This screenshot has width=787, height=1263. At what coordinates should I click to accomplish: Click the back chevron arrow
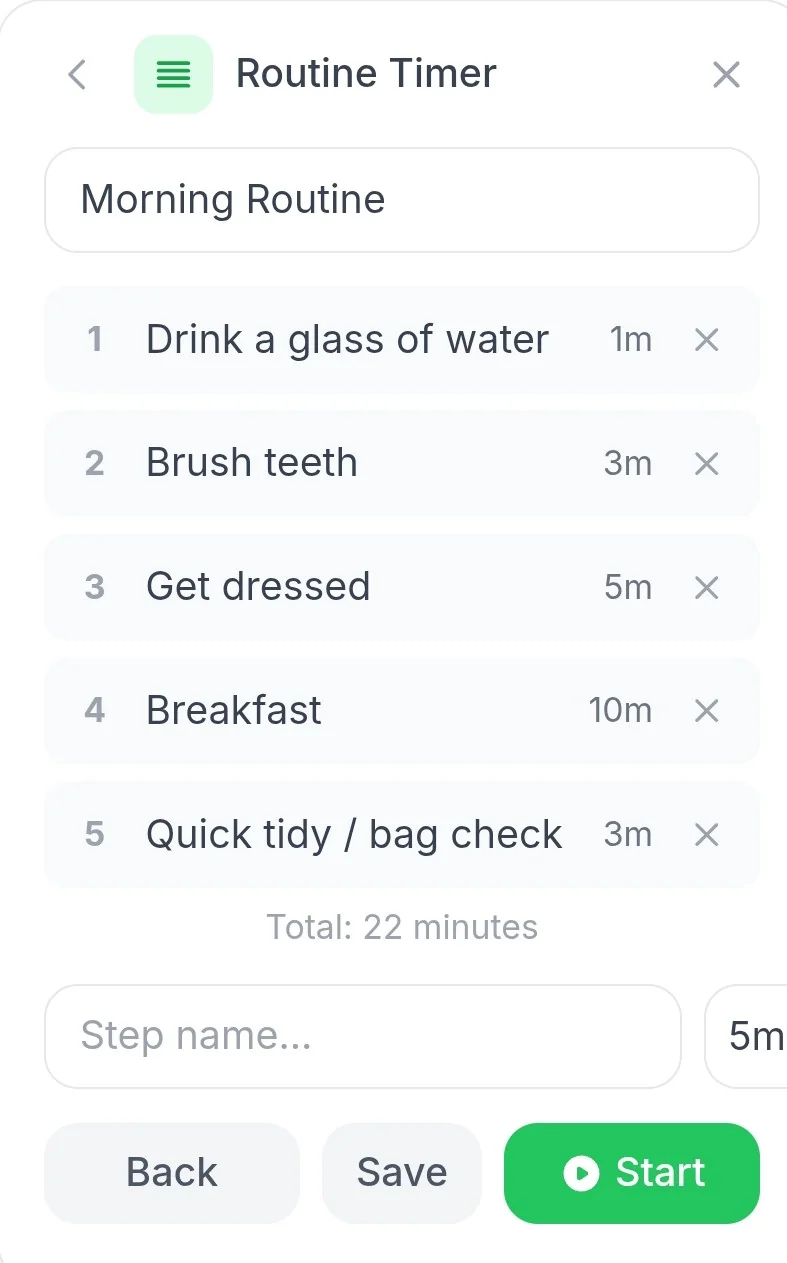(77, 74)
